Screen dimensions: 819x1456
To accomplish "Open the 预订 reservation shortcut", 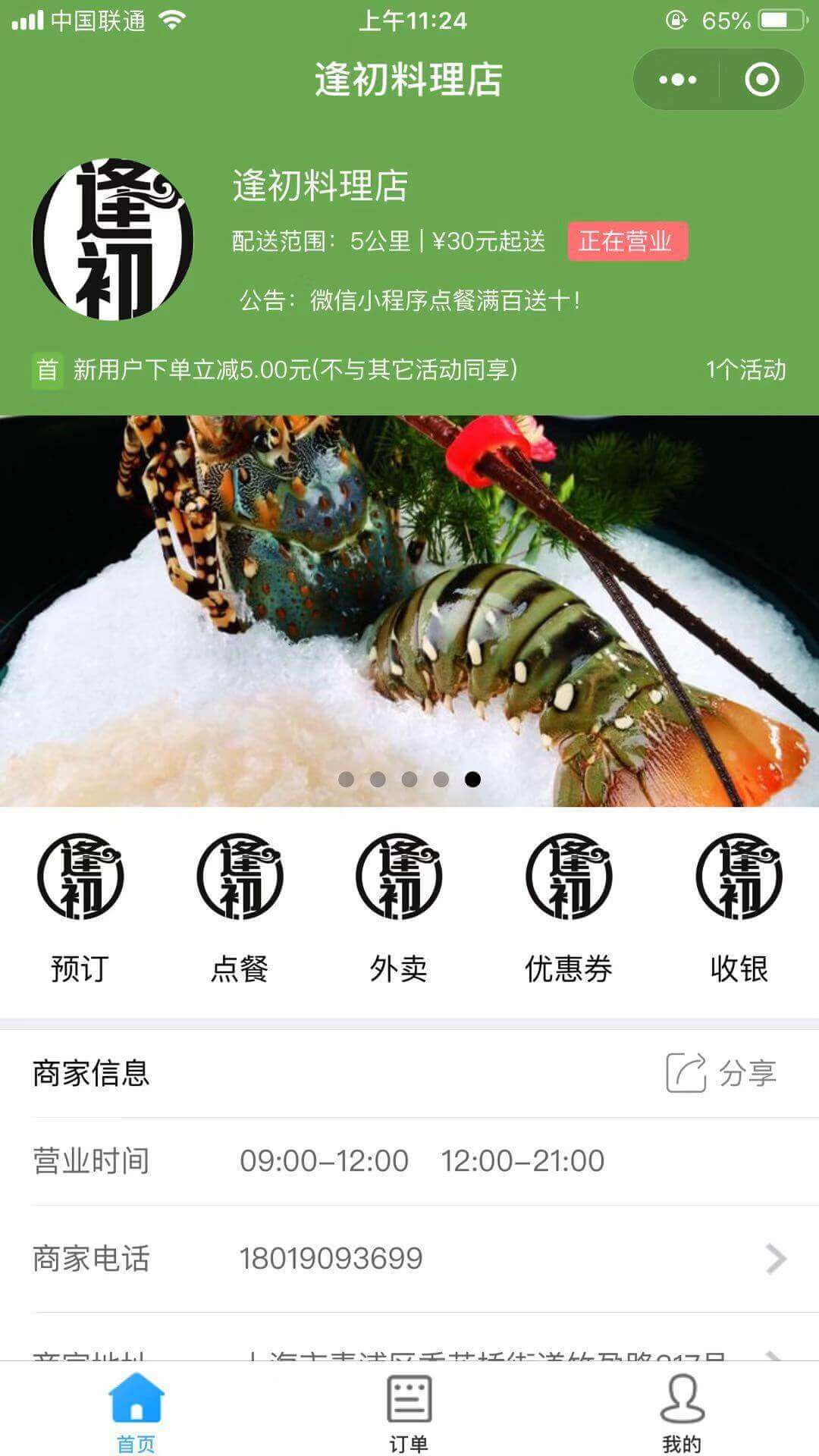I will coord(80,906).
